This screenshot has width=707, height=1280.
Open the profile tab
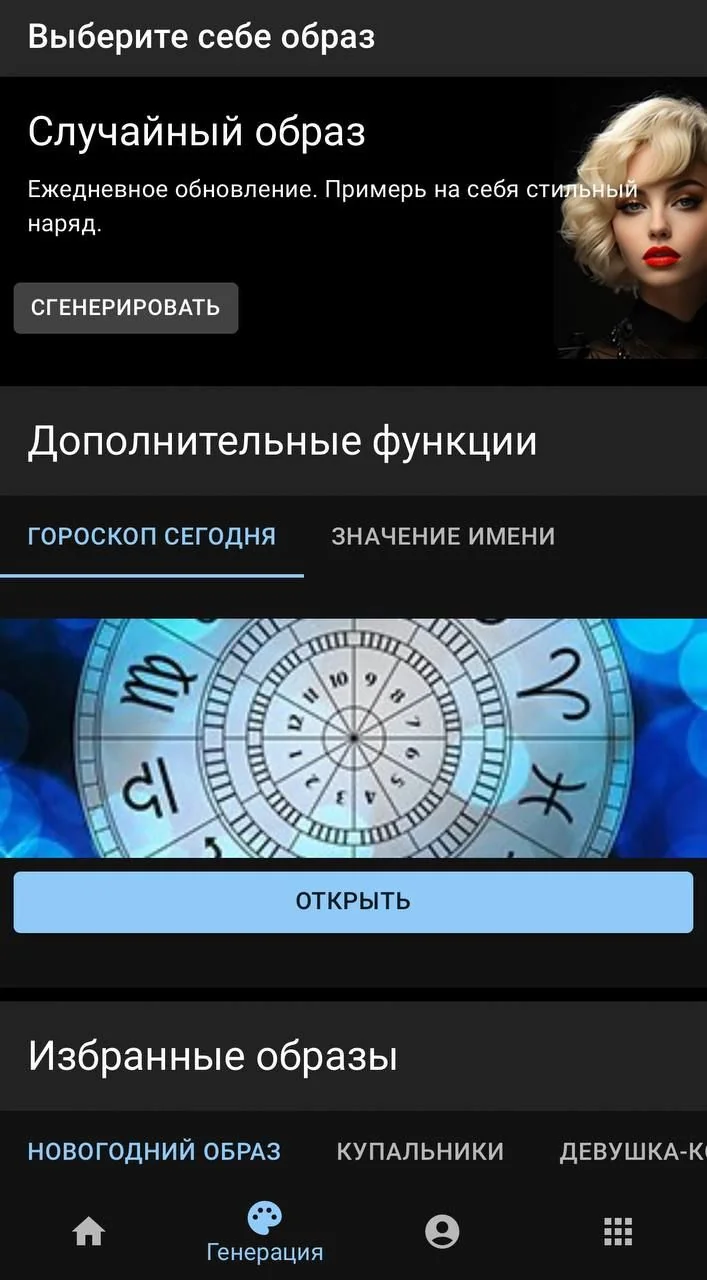[442, 1232]
